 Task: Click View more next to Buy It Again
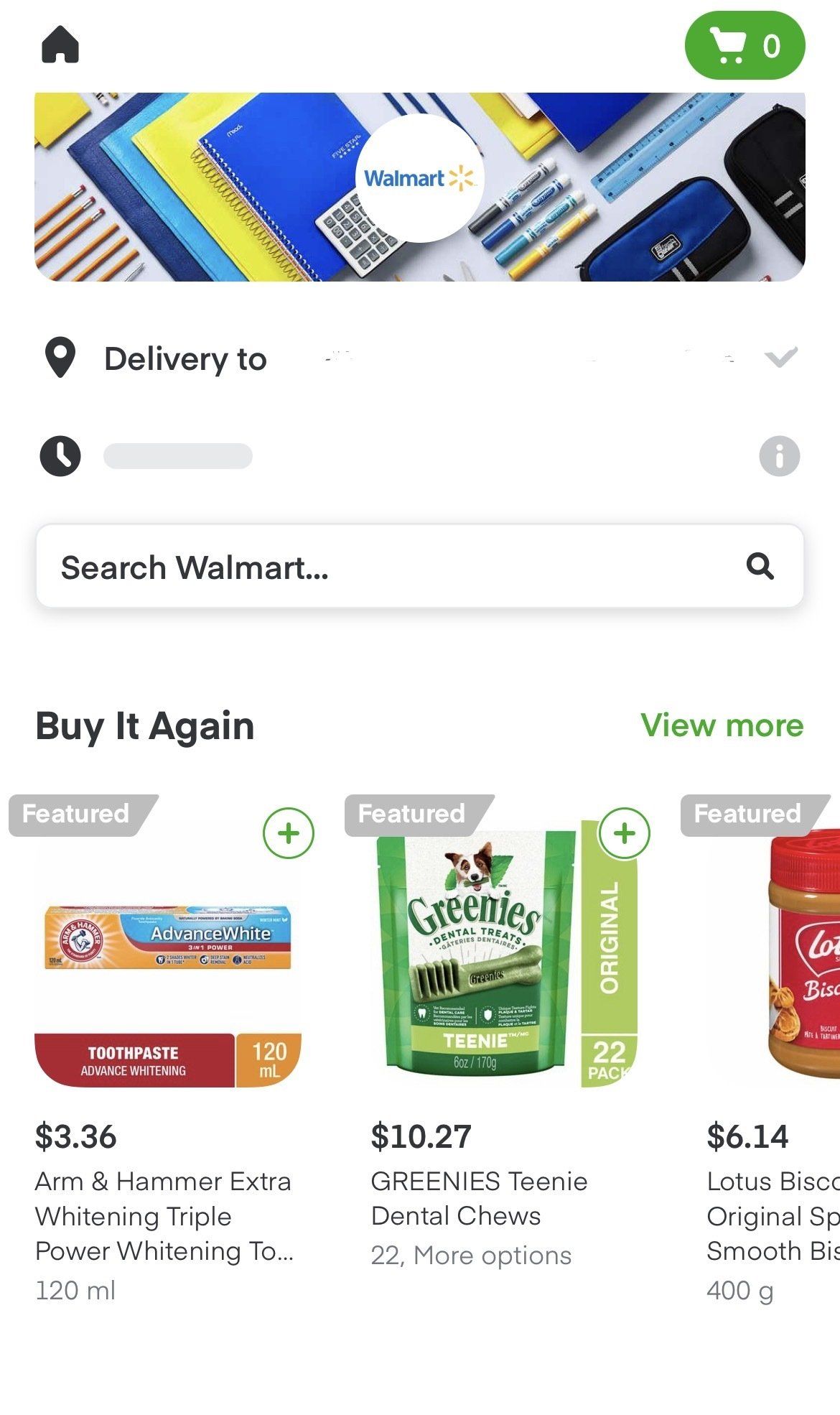(722, 725)
